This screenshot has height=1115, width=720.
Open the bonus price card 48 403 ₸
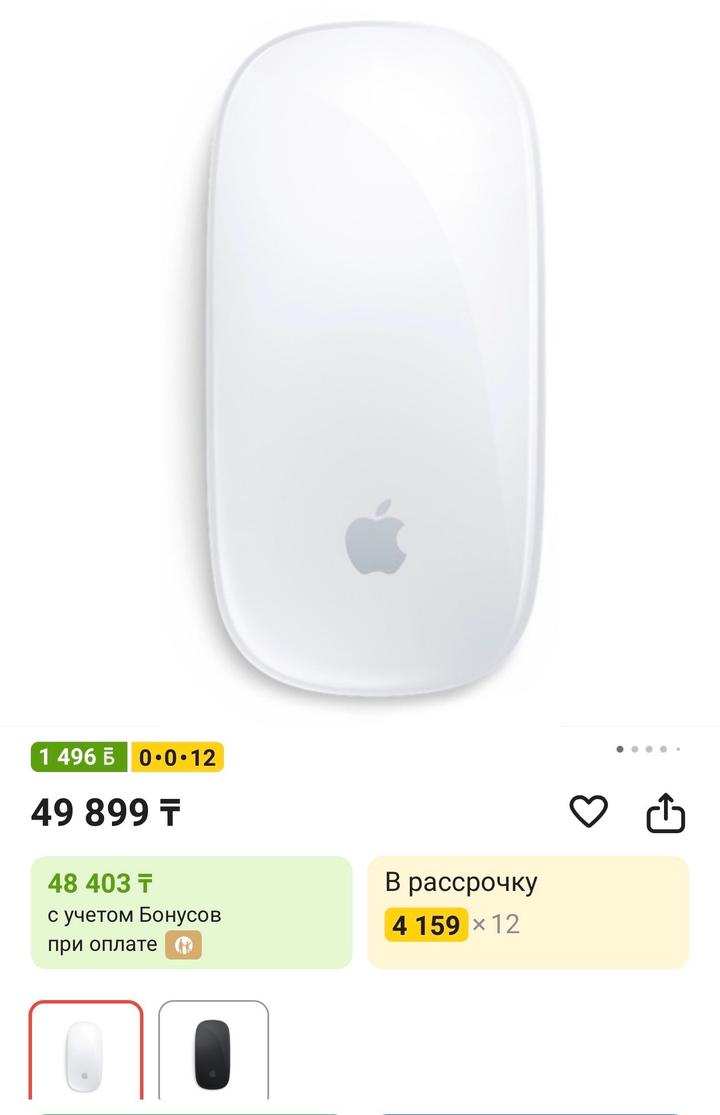click(191, 912)
